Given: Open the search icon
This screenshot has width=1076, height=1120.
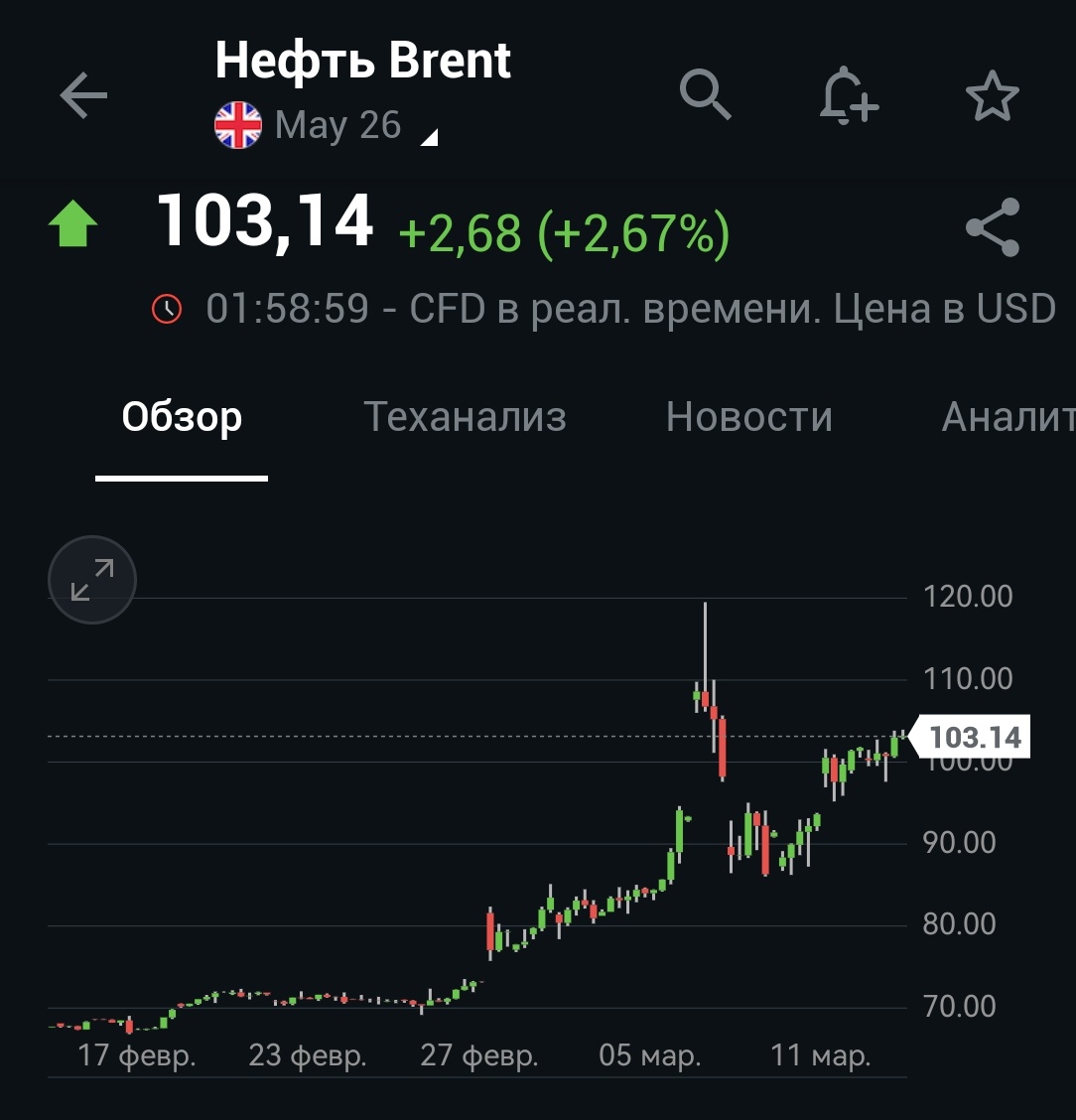Looking at the screenshot, I should (706, 95).
